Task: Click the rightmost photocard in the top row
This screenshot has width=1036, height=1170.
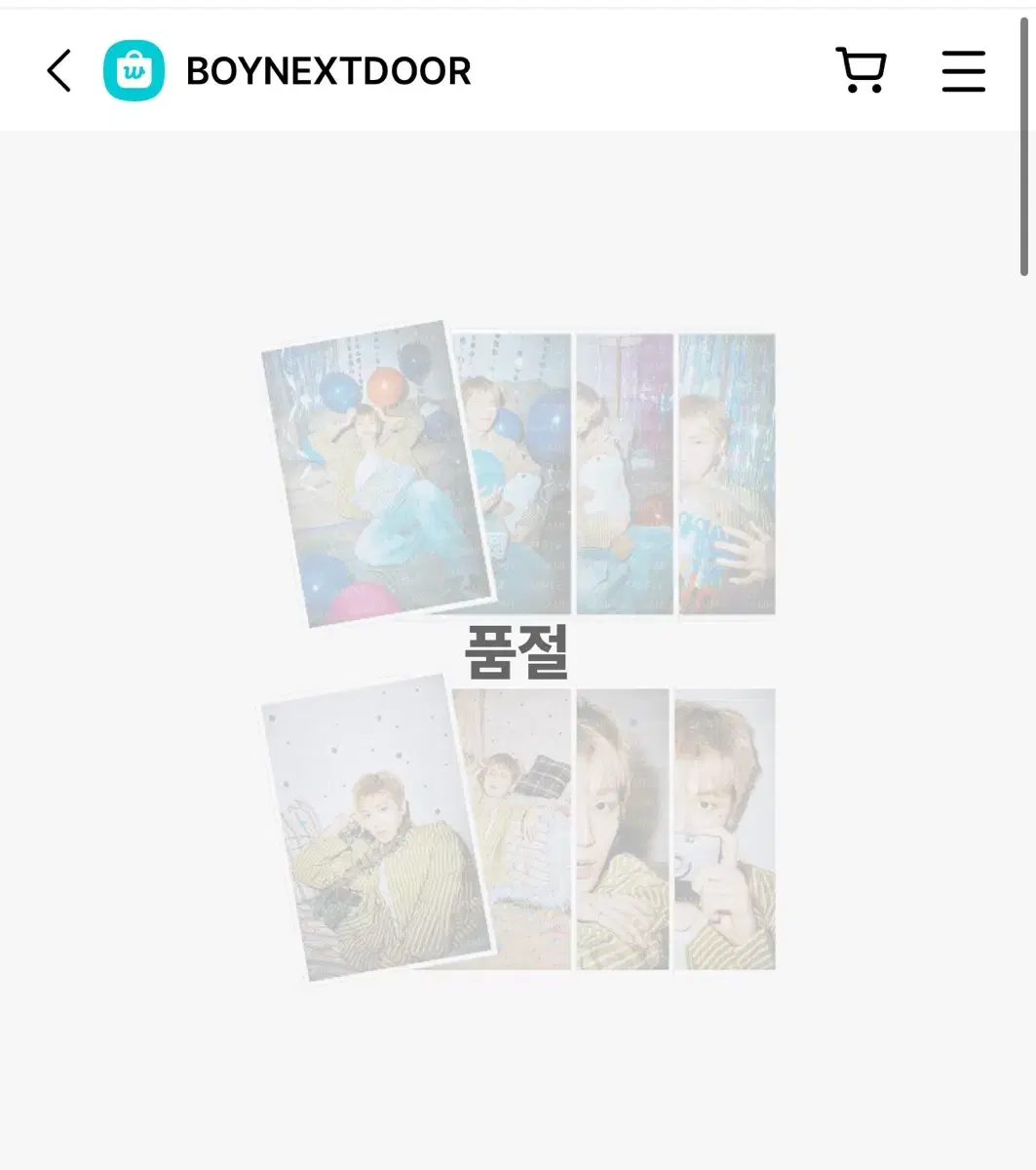Action: (x=726, y=478)
